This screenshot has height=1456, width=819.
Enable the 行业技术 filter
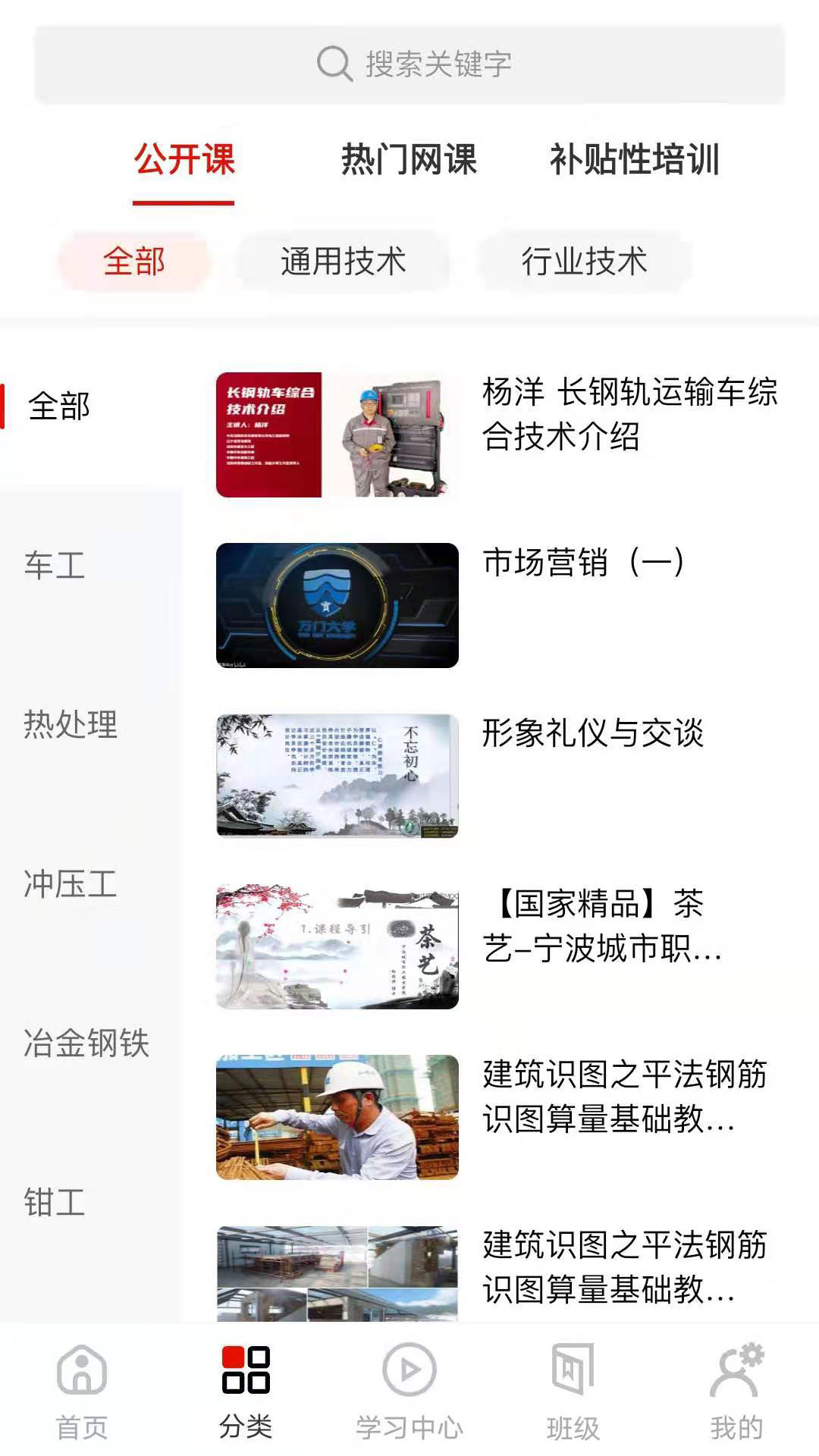pyautogui.click(x=586, y=262)
